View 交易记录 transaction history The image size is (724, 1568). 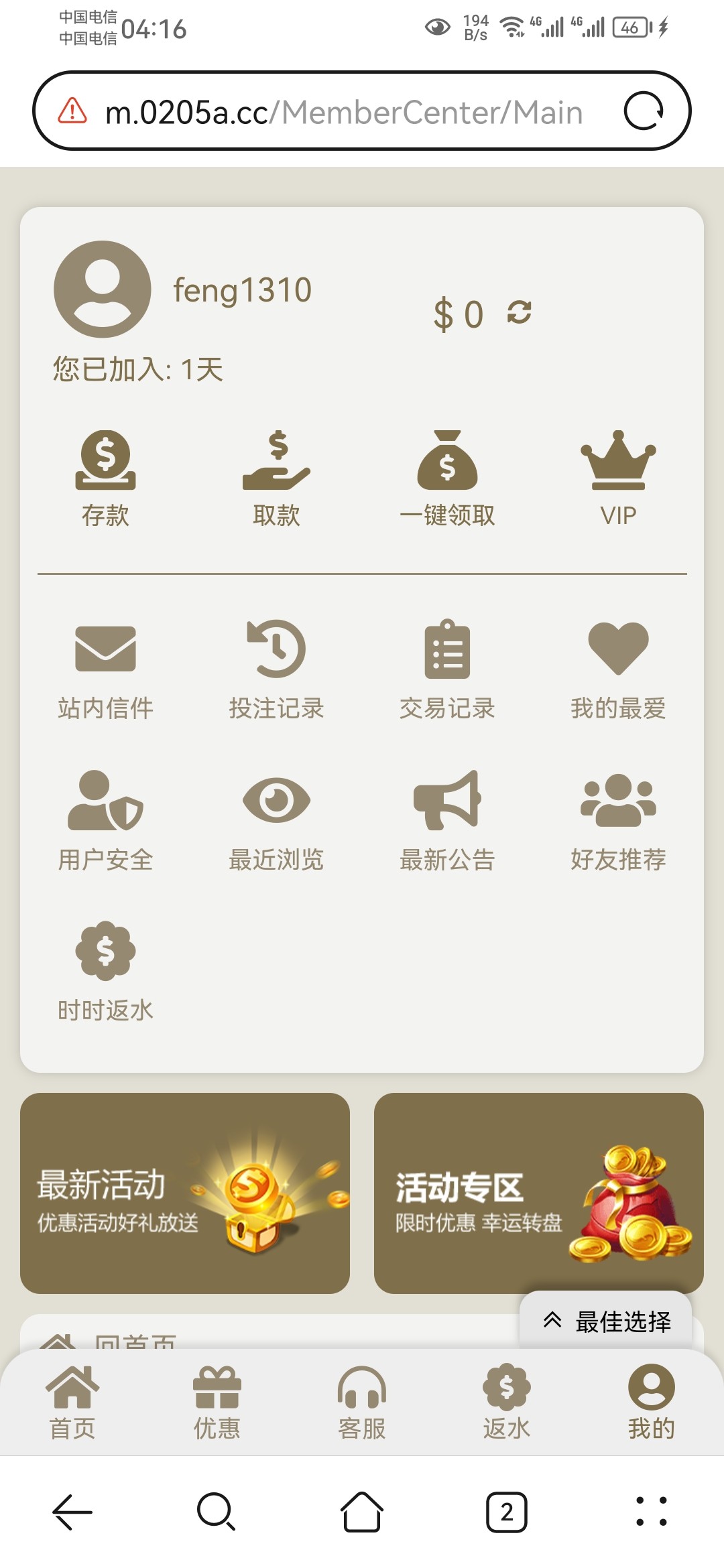447,669
